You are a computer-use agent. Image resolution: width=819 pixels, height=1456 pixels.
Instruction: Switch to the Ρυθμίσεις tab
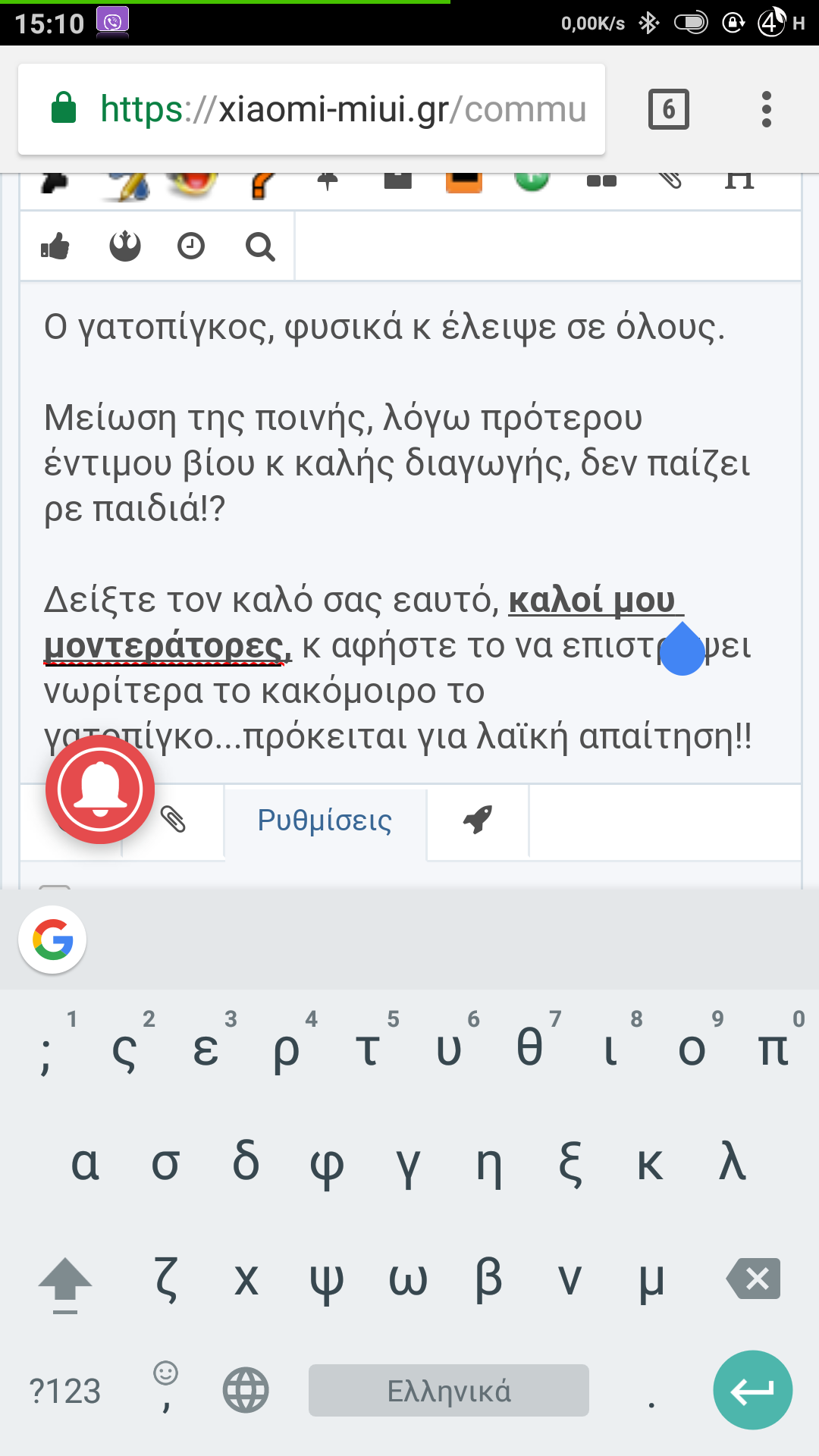click(x=325, y=821)
